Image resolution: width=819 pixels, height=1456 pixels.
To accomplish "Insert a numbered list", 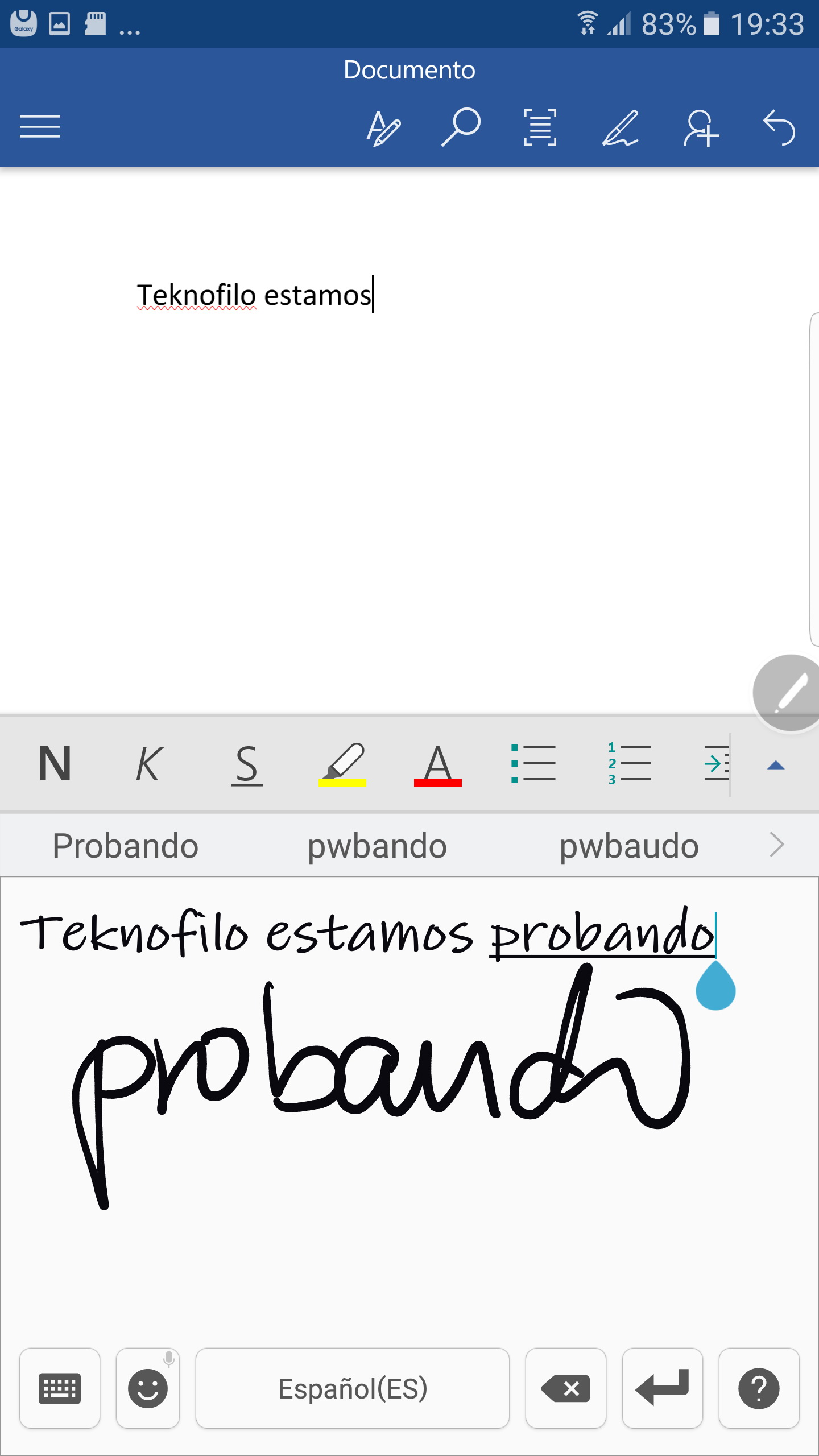I will click(x=629, y=764).
